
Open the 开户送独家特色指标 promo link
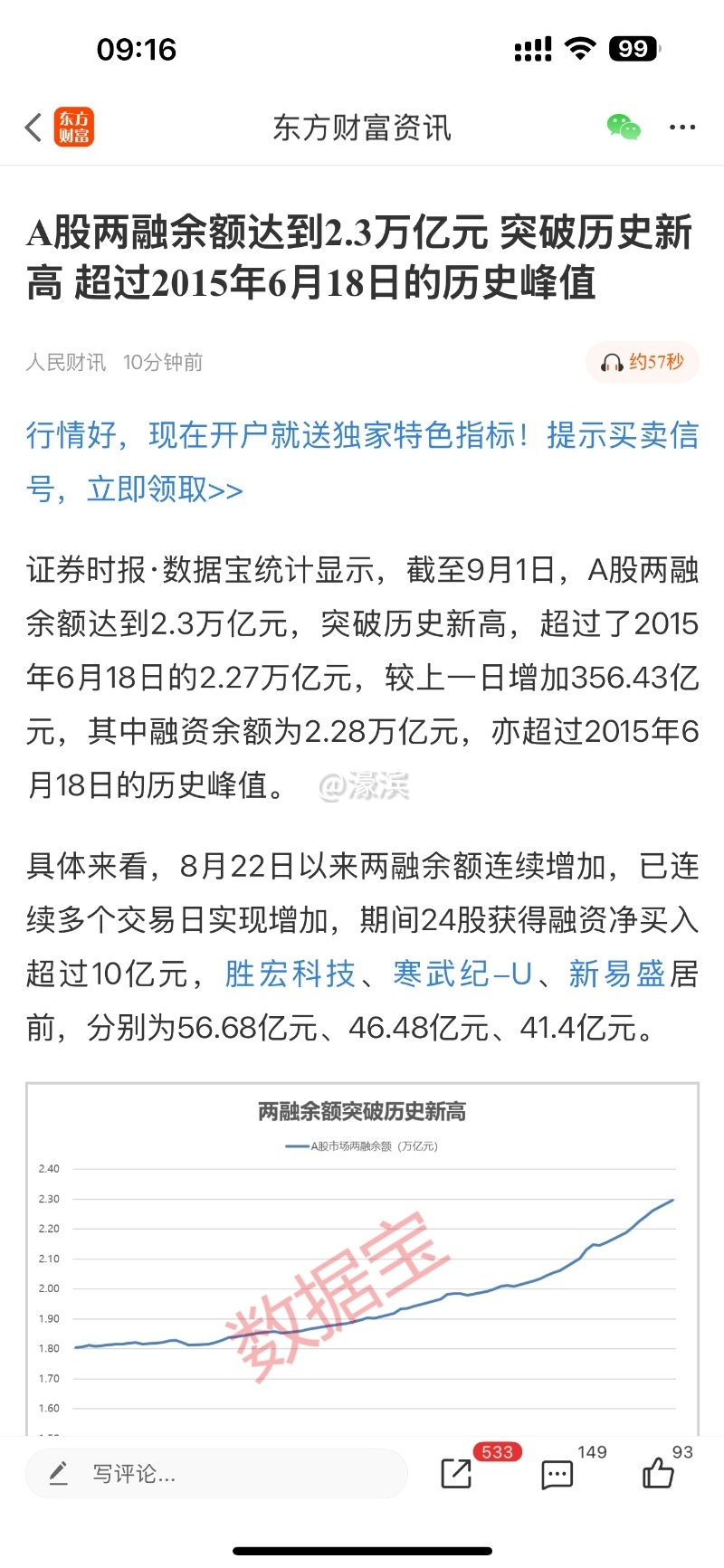coord(362,462)
